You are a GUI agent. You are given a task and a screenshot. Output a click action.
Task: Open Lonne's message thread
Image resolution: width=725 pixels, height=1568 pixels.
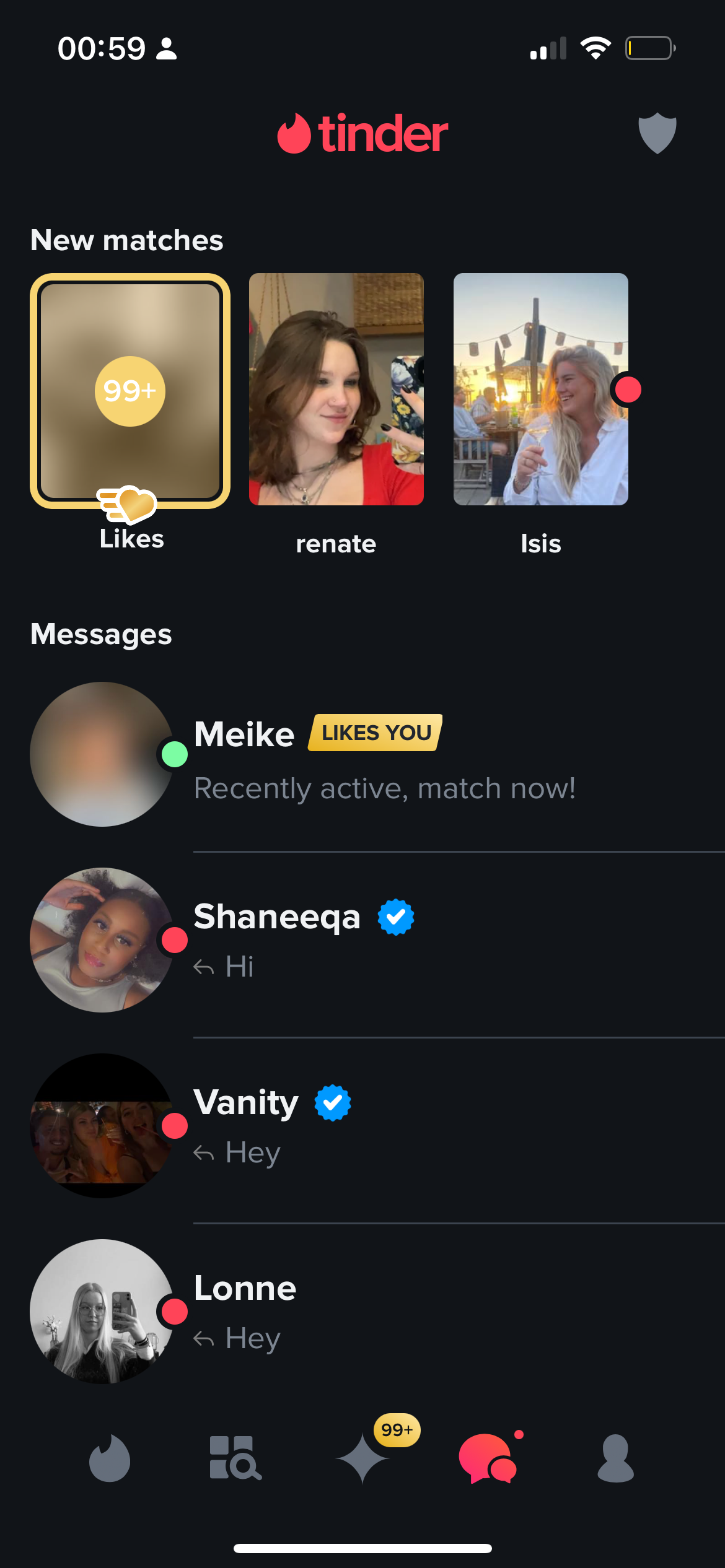[x=377, y=1312]
